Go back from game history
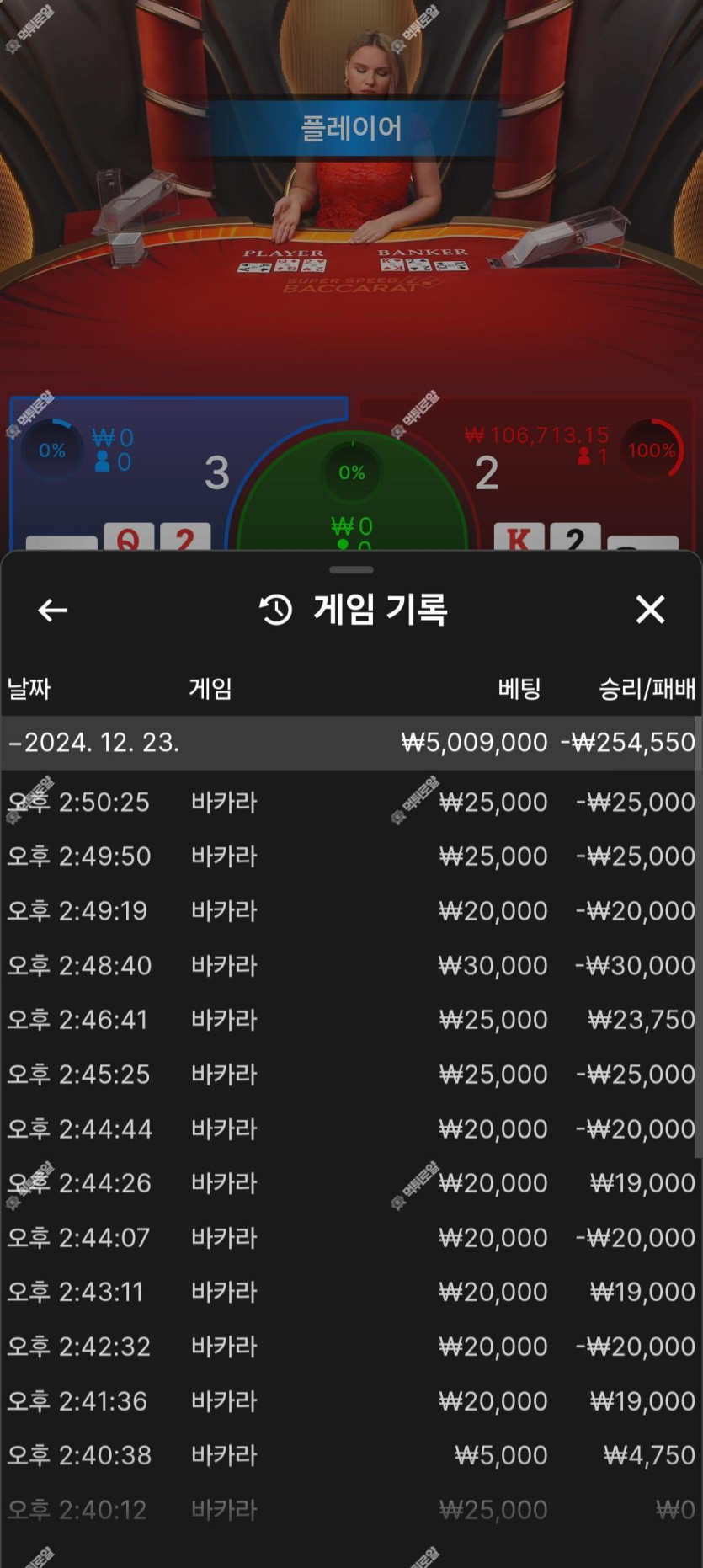The width and height of the screenshot is (703, 1568). (52, 610)
